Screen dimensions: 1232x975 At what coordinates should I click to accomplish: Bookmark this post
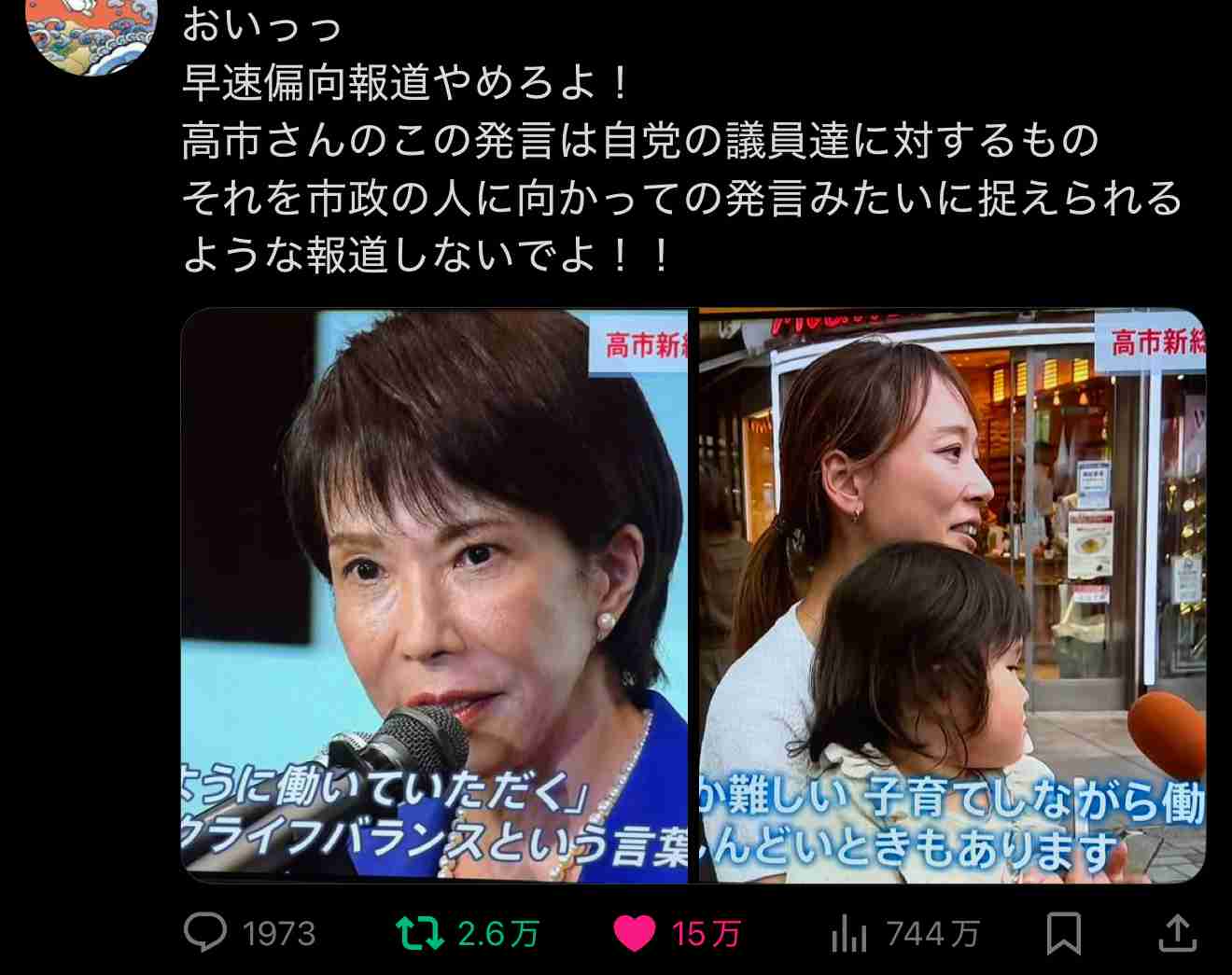[x=1063, y=932]
